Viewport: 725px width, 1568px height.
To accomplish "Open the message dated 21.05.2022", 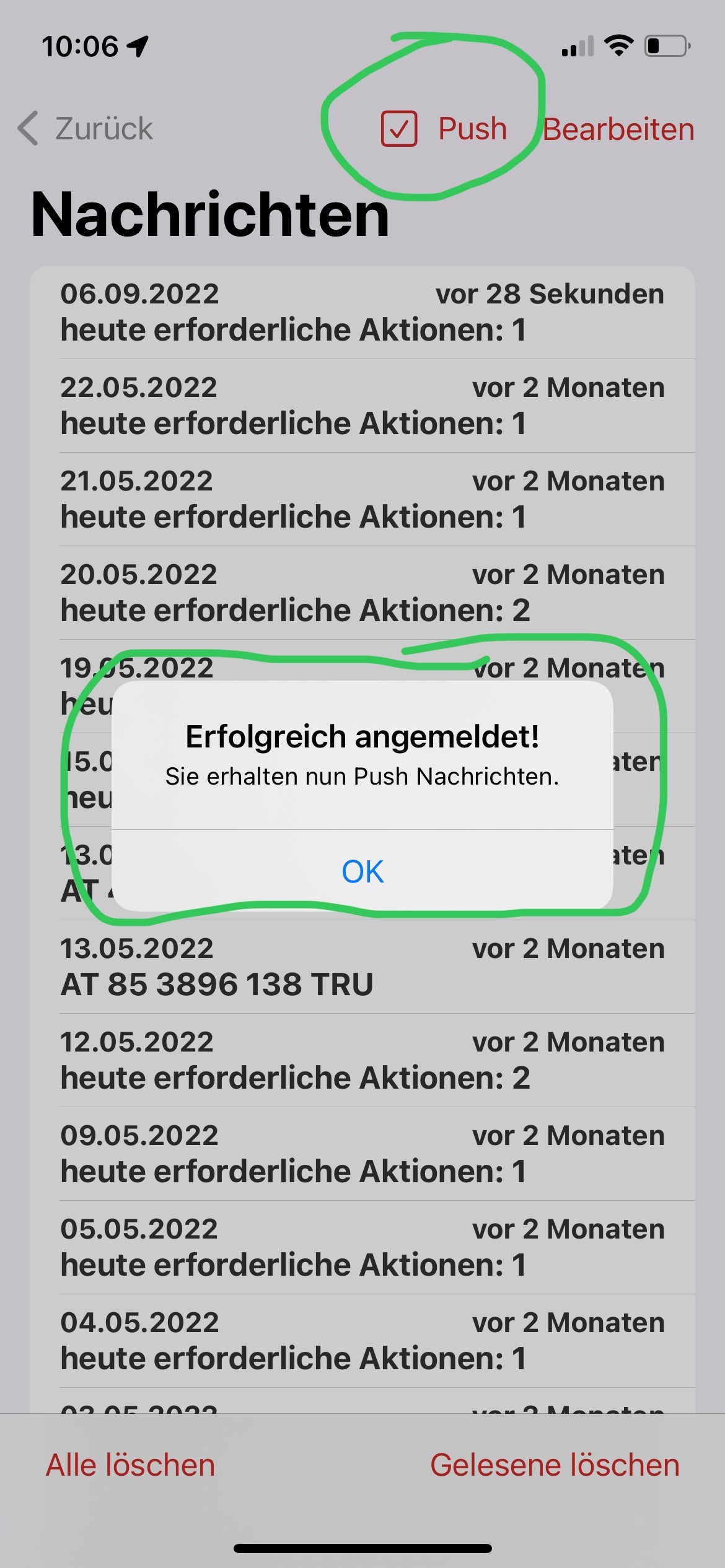I will click(x=362, y=499).
